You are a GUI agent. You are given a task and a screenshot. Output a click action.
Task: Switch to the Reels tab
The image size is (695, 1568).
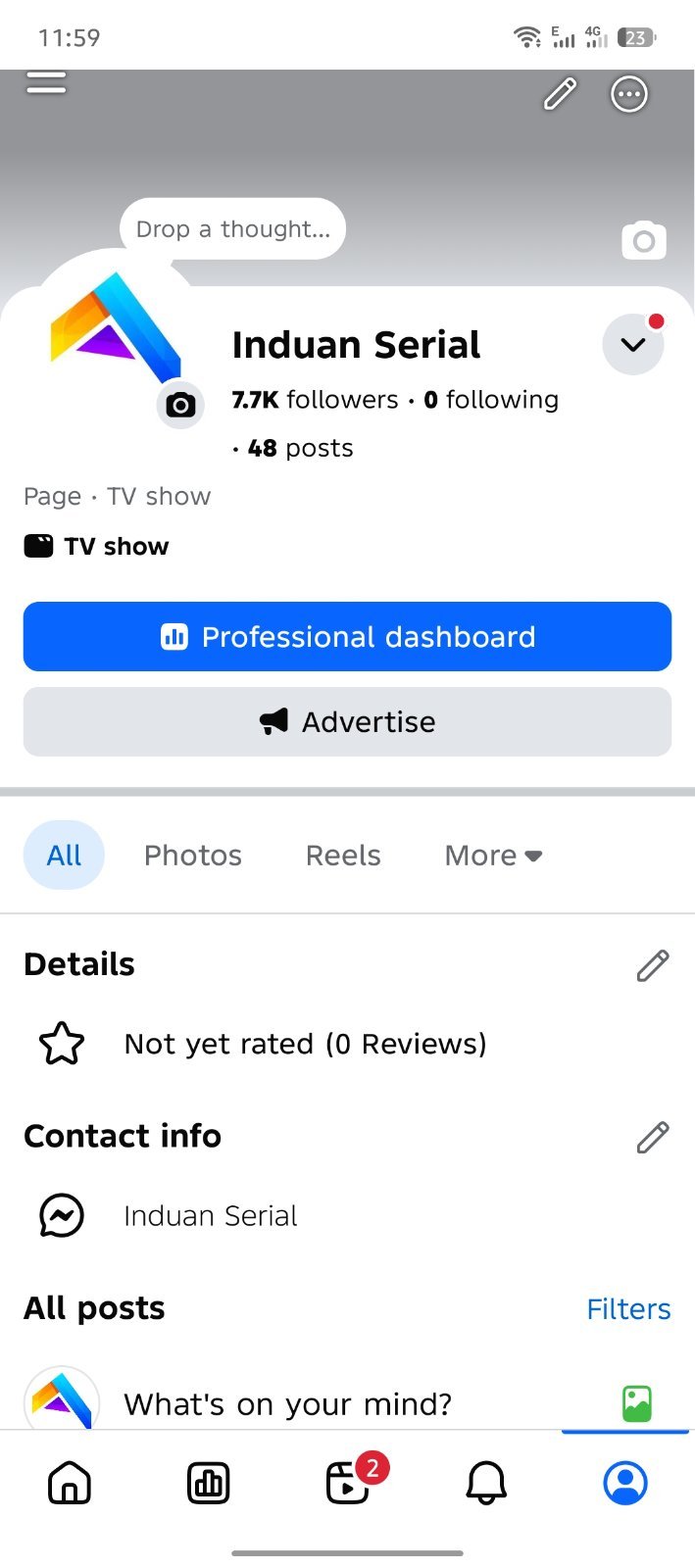coord(343,856)
